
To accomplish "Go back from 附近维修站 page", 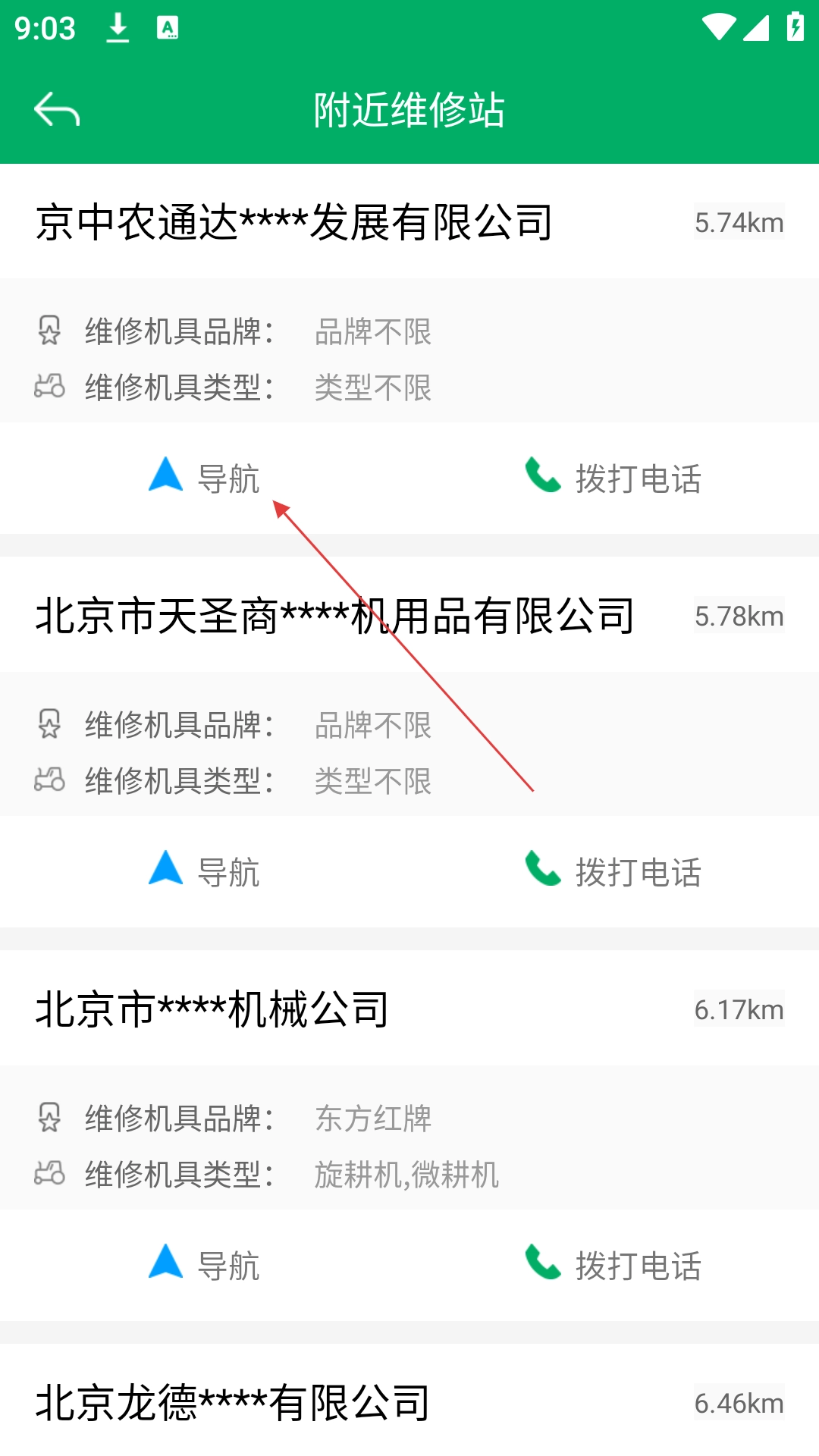I will point(57,110).
